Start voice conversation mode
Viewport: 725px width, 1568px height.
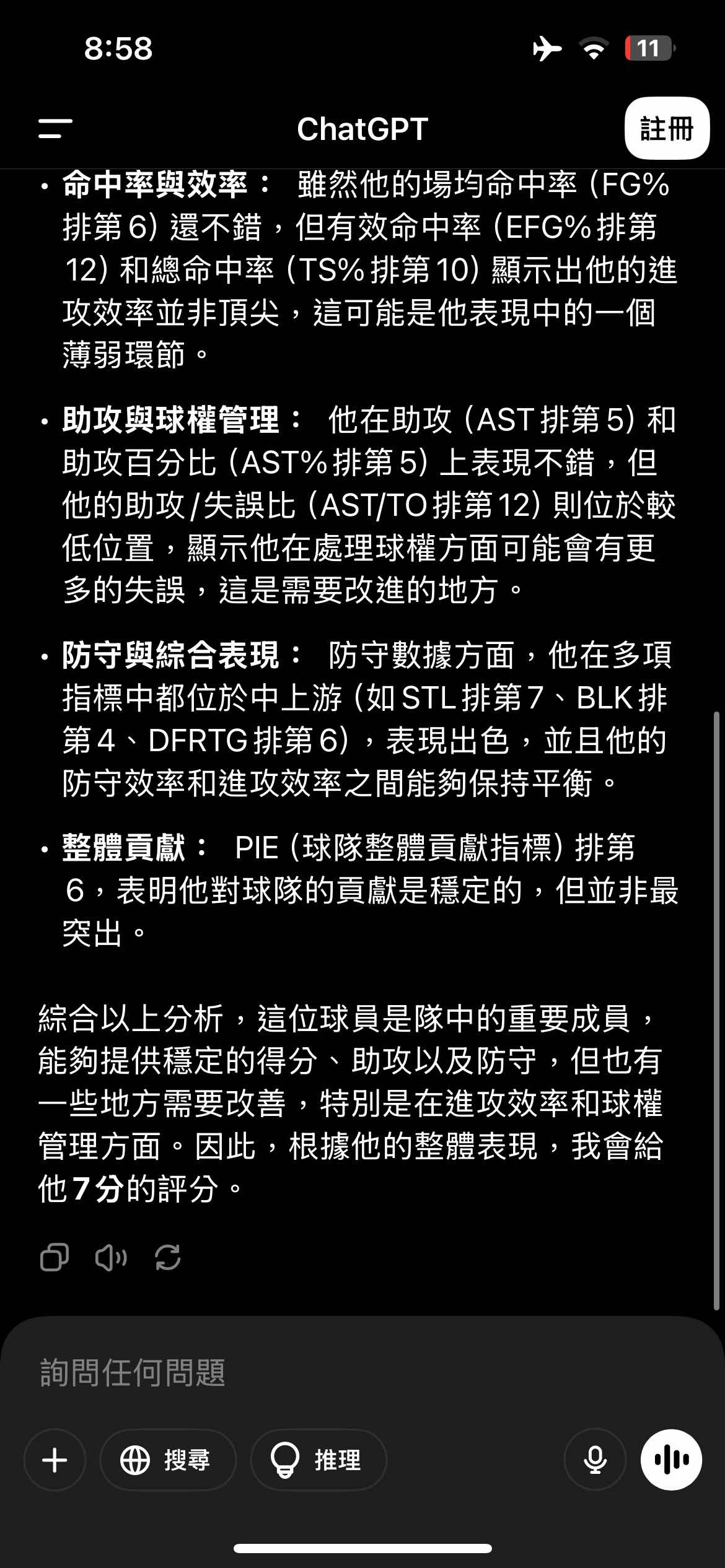[671, 1460]
